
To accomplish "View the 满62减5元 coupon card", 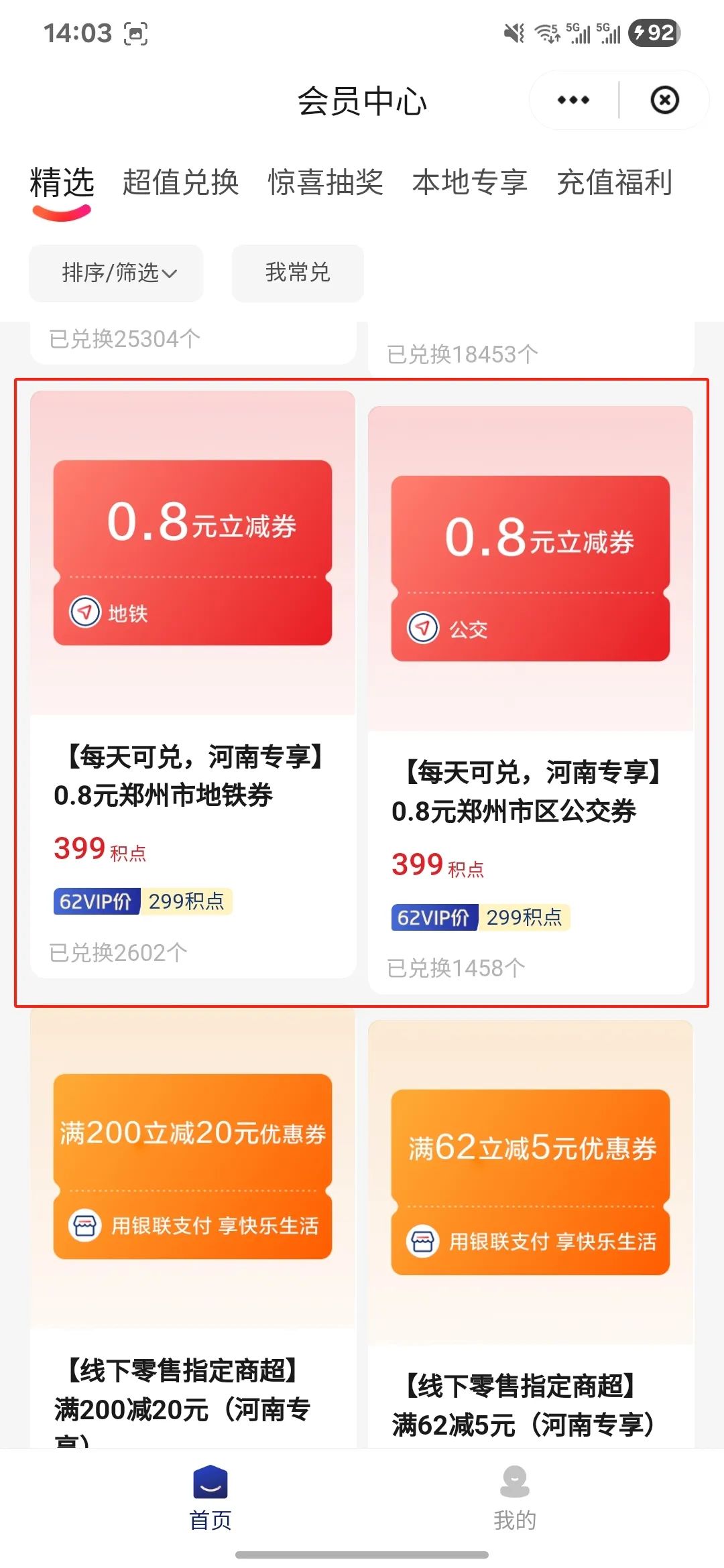I will tap(531, 1234).
